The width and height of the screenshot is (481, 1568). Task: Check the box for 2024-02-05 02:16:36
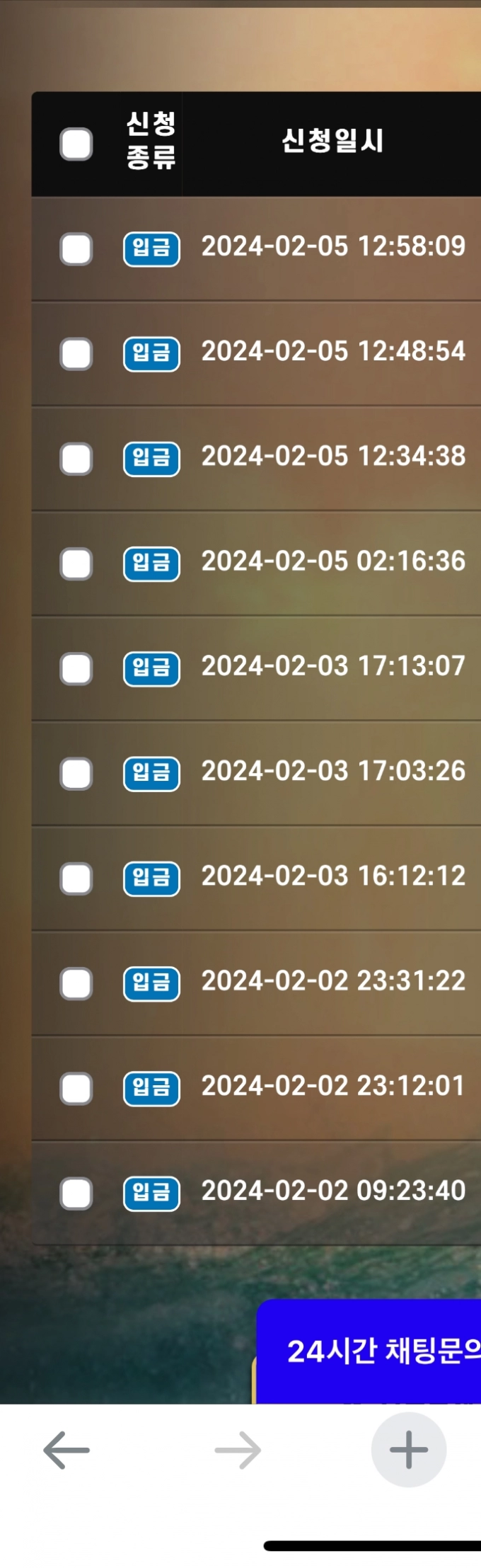(x=76, y=564)
